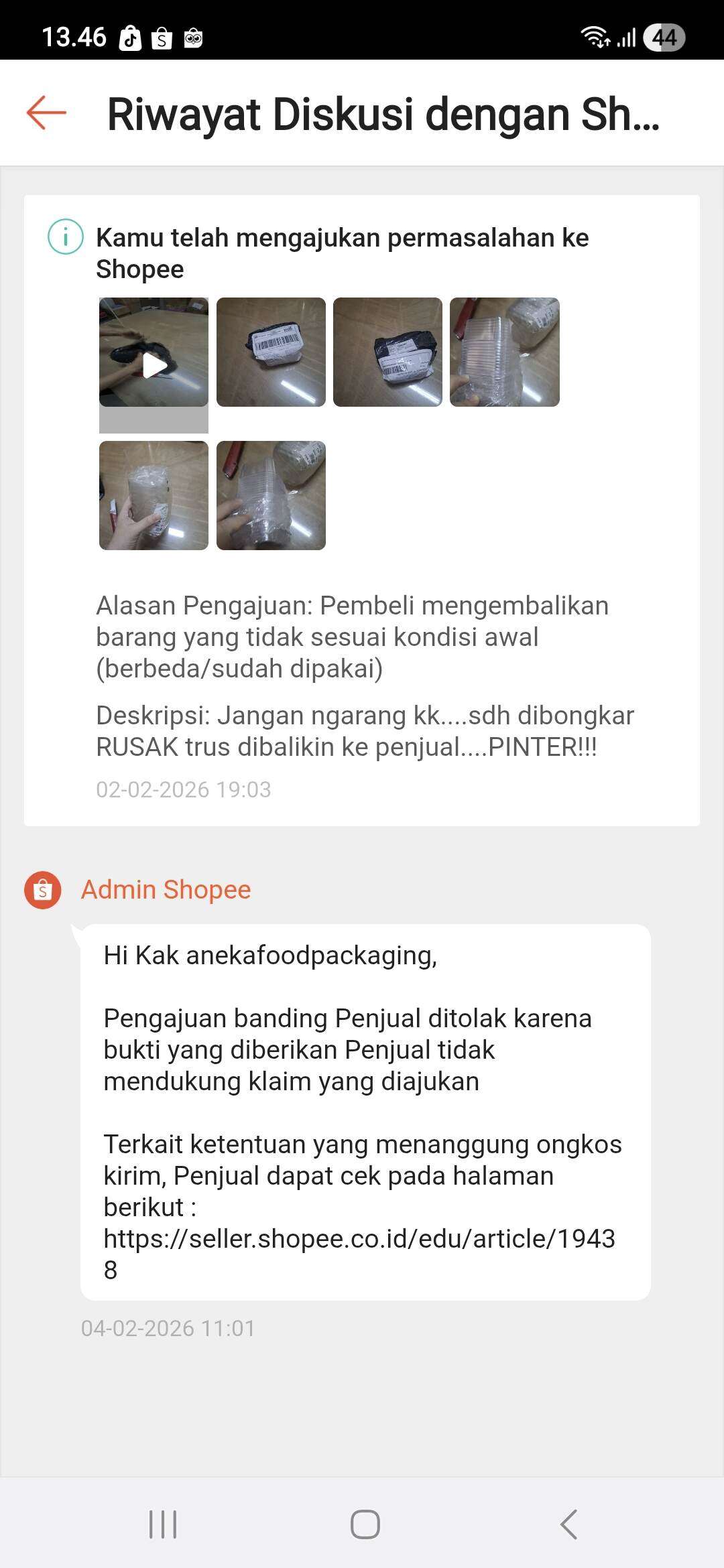Tap the clock showing 13.46
The image size is (724, 1568).
point(74,38)
